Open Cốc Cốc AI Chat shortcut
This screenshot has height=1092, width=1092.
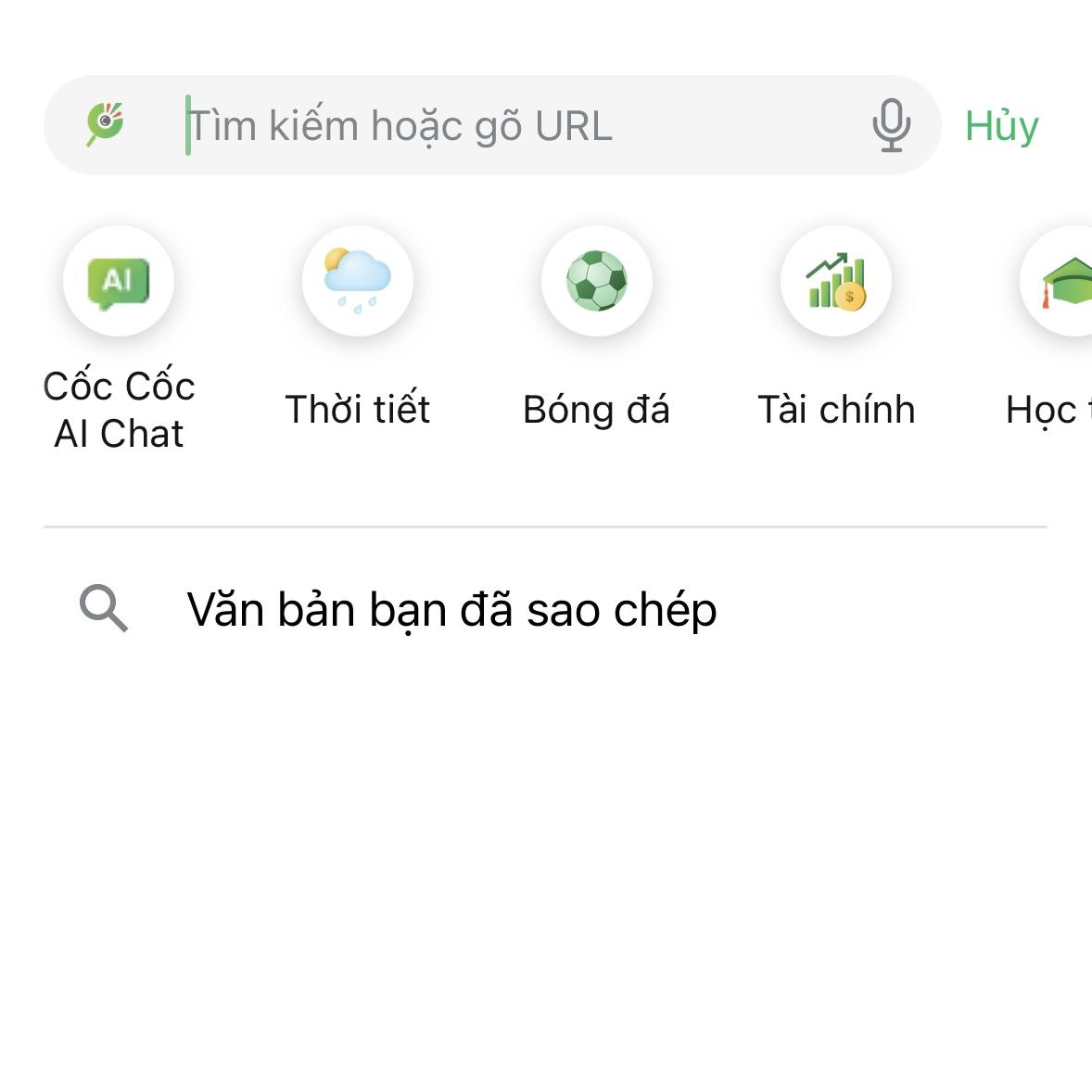(119, 281)
